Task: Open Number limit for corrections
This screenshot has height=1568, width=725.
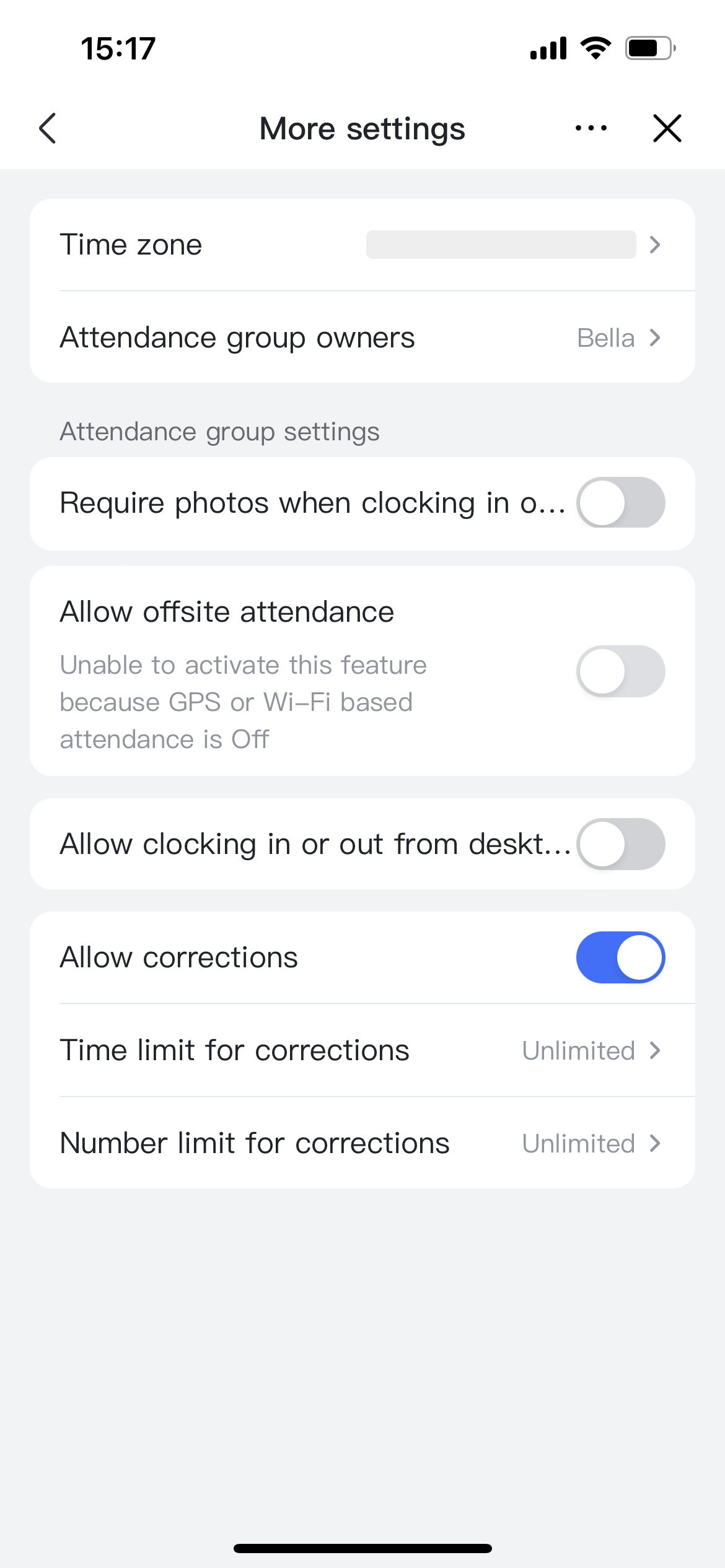Action: 362,1143
